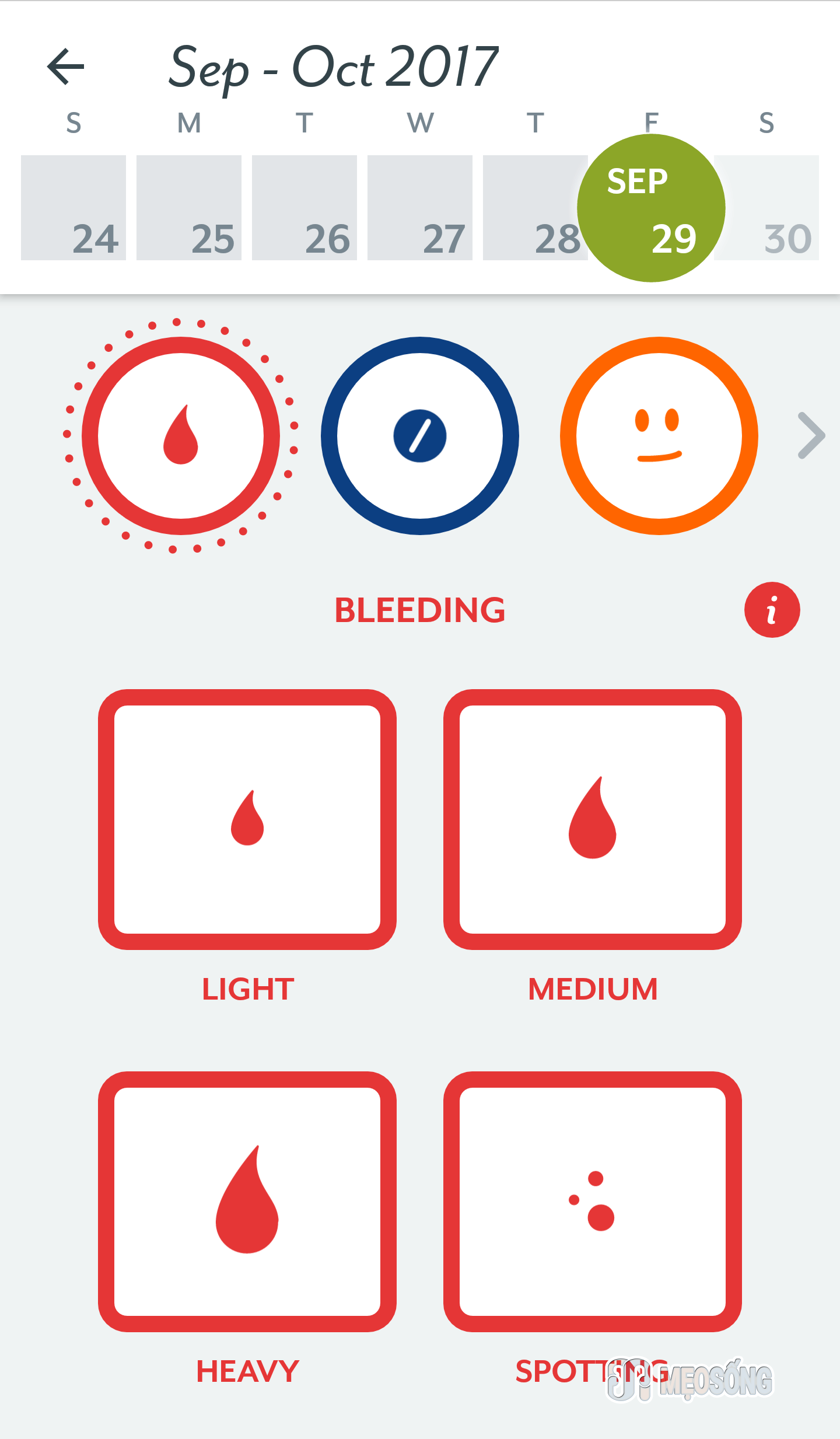Image resolution: width=840 pixels, height=1439 pixels.
Task: Select September 28 in the calendar
Action: (531, 208)
